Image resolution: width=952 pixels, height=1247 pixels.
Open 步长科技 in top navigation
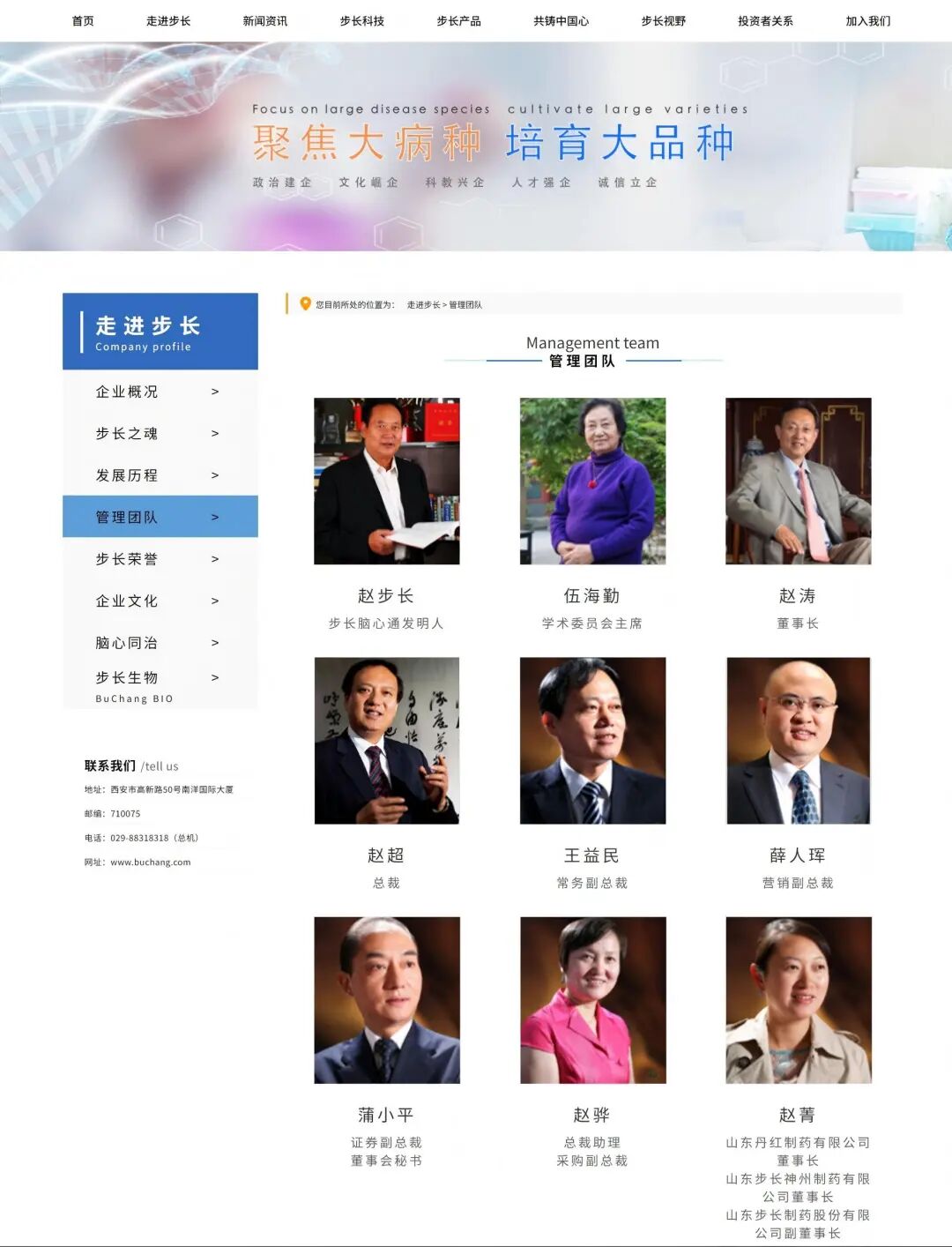[362, 20]
